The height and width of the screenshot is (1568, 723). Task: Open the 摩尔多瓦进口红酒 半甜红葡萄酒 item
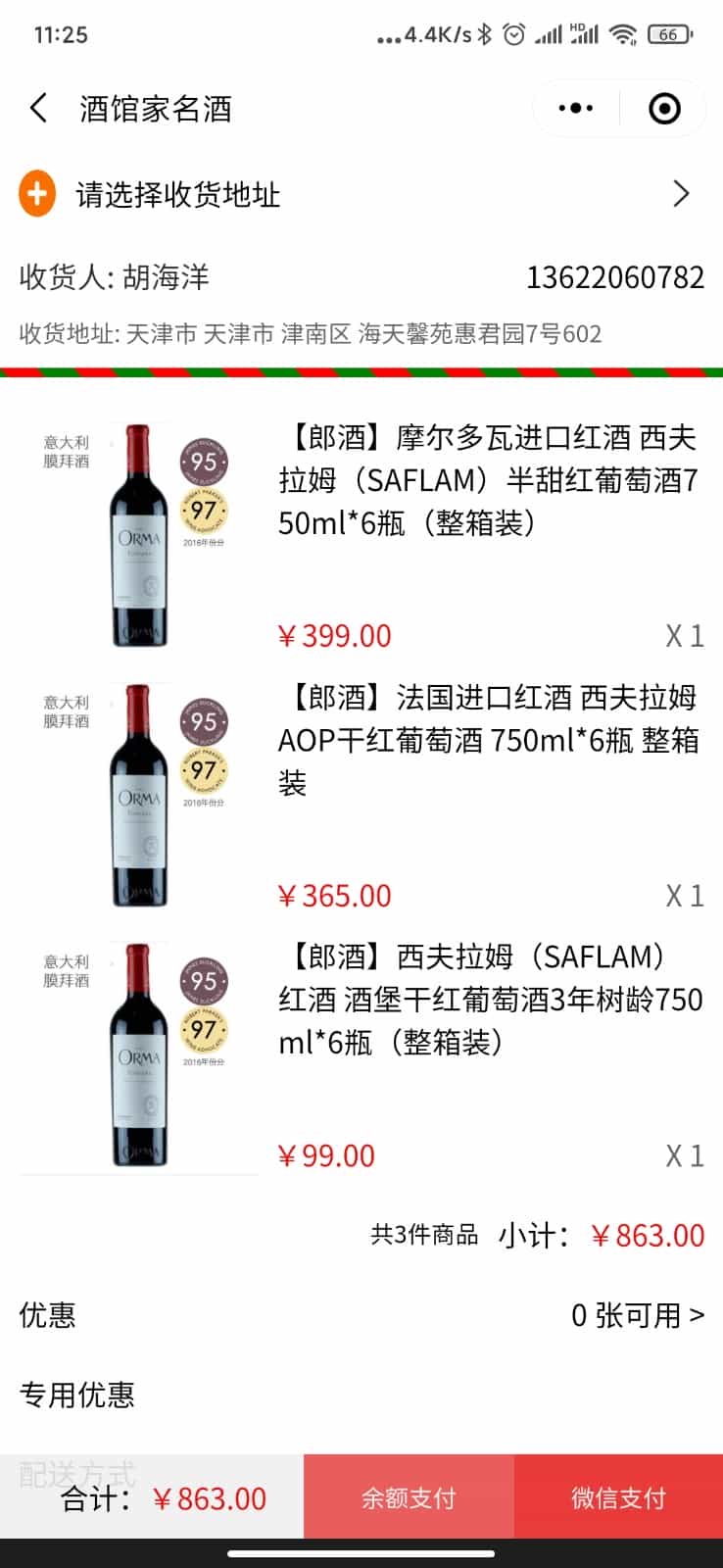488,480
